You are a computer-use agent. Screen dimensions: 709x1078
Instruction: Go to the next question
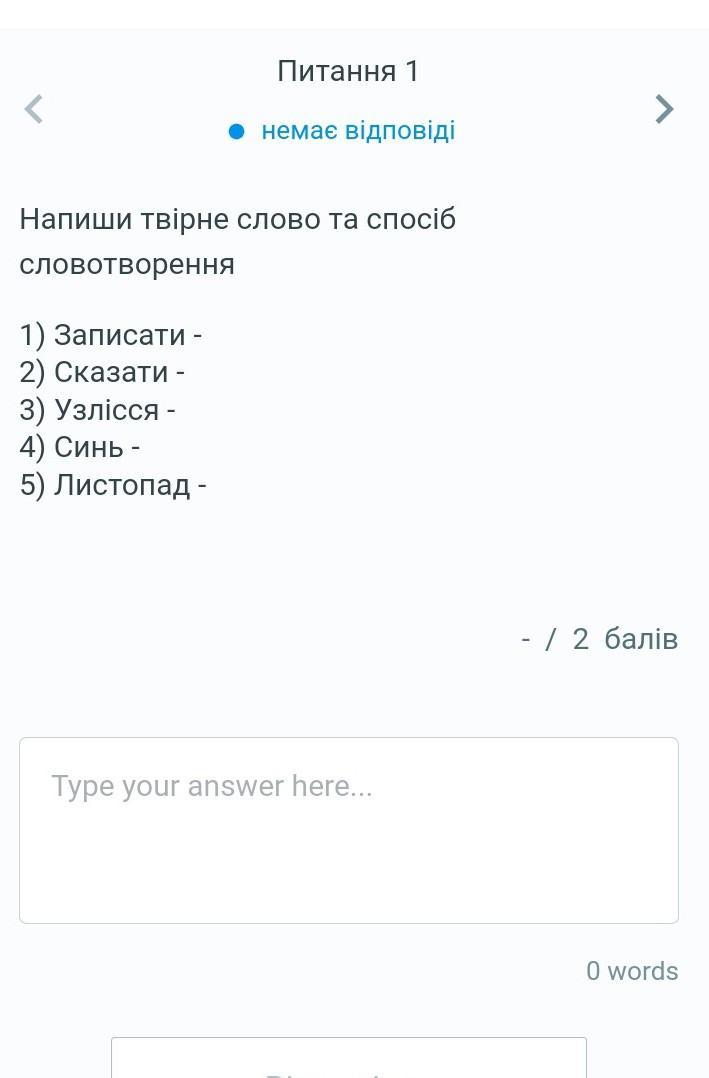point(664,109)
